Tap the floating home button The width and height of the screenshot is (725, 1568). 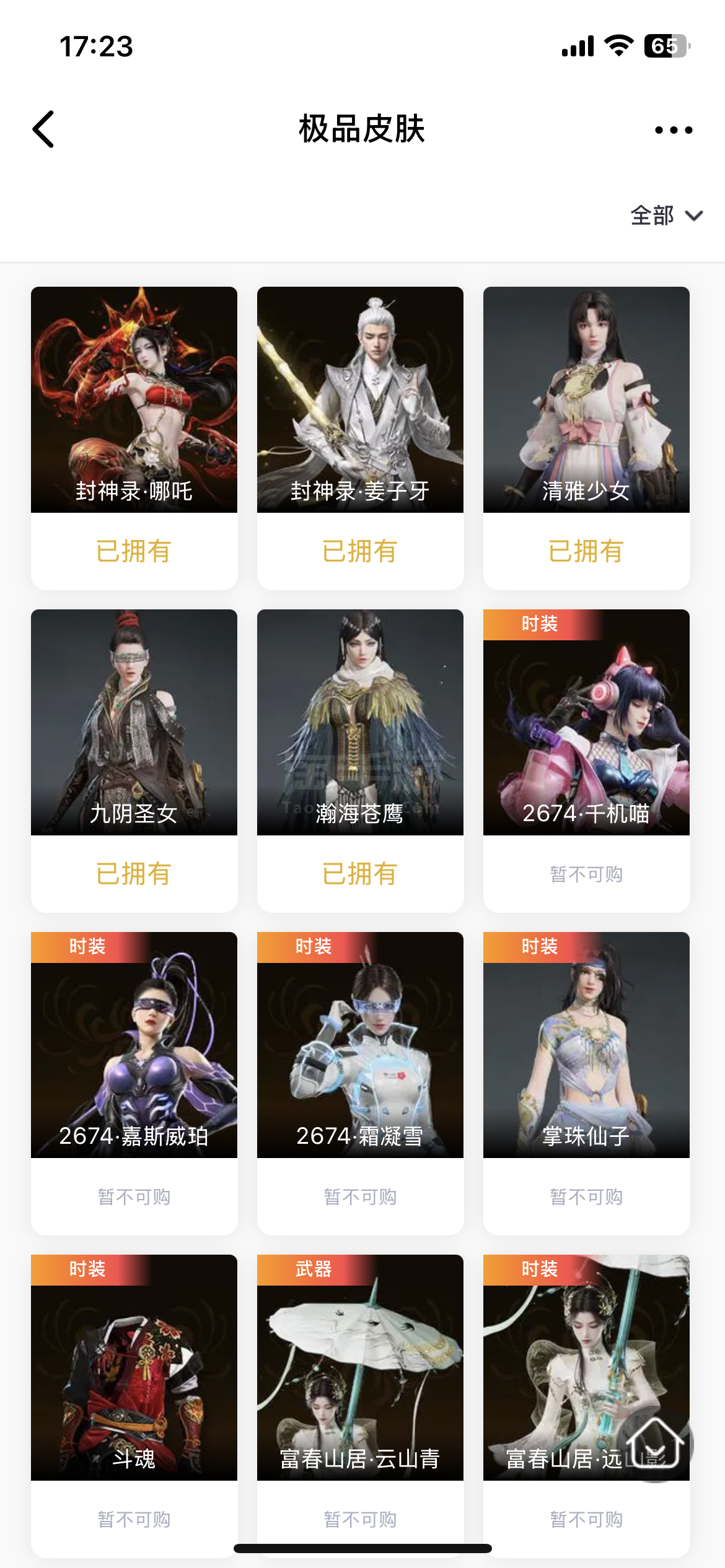click(657, 1444)
